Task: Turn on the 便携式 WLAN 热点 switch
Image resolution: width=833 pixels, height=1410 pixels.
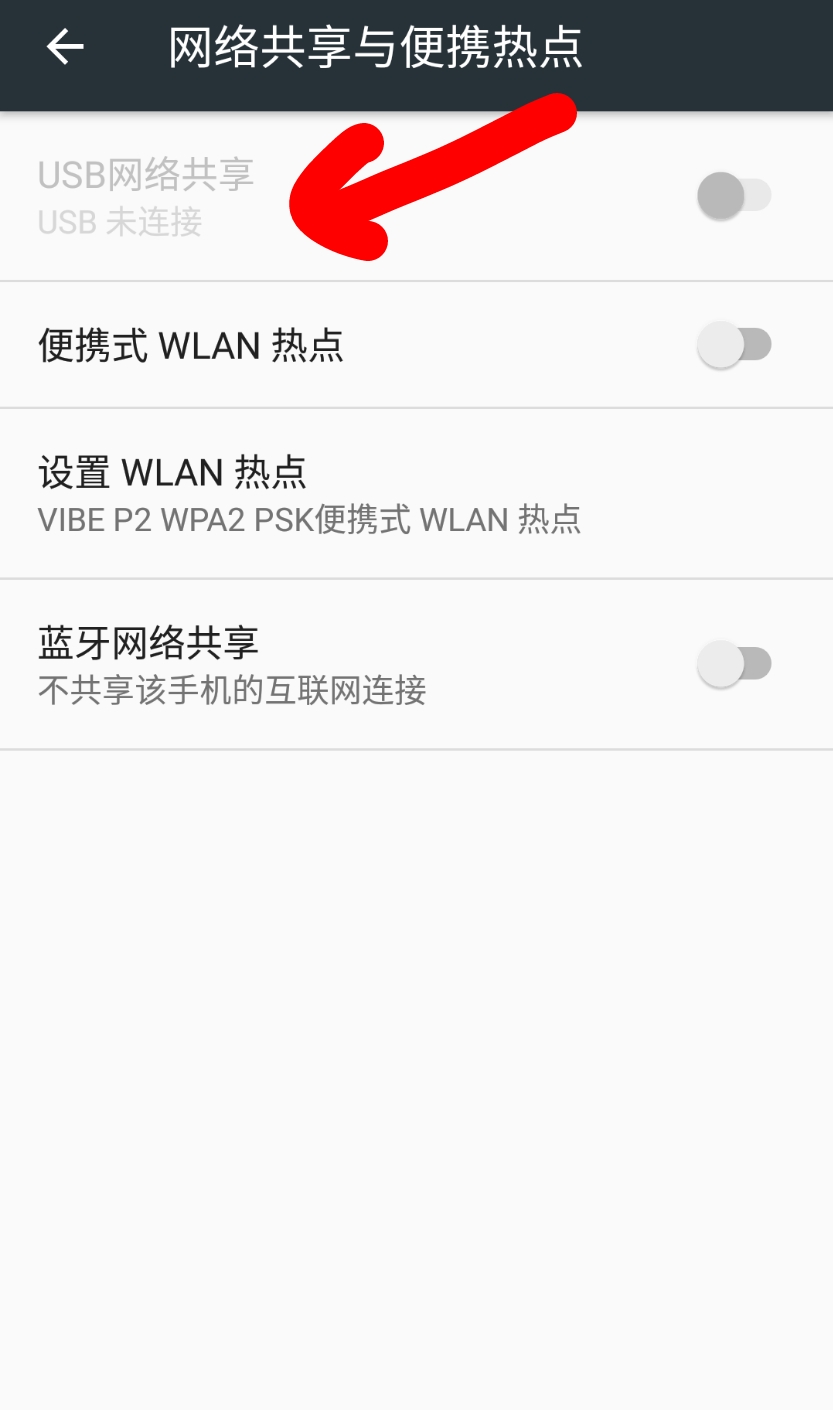Action: [x=734, y=345]
